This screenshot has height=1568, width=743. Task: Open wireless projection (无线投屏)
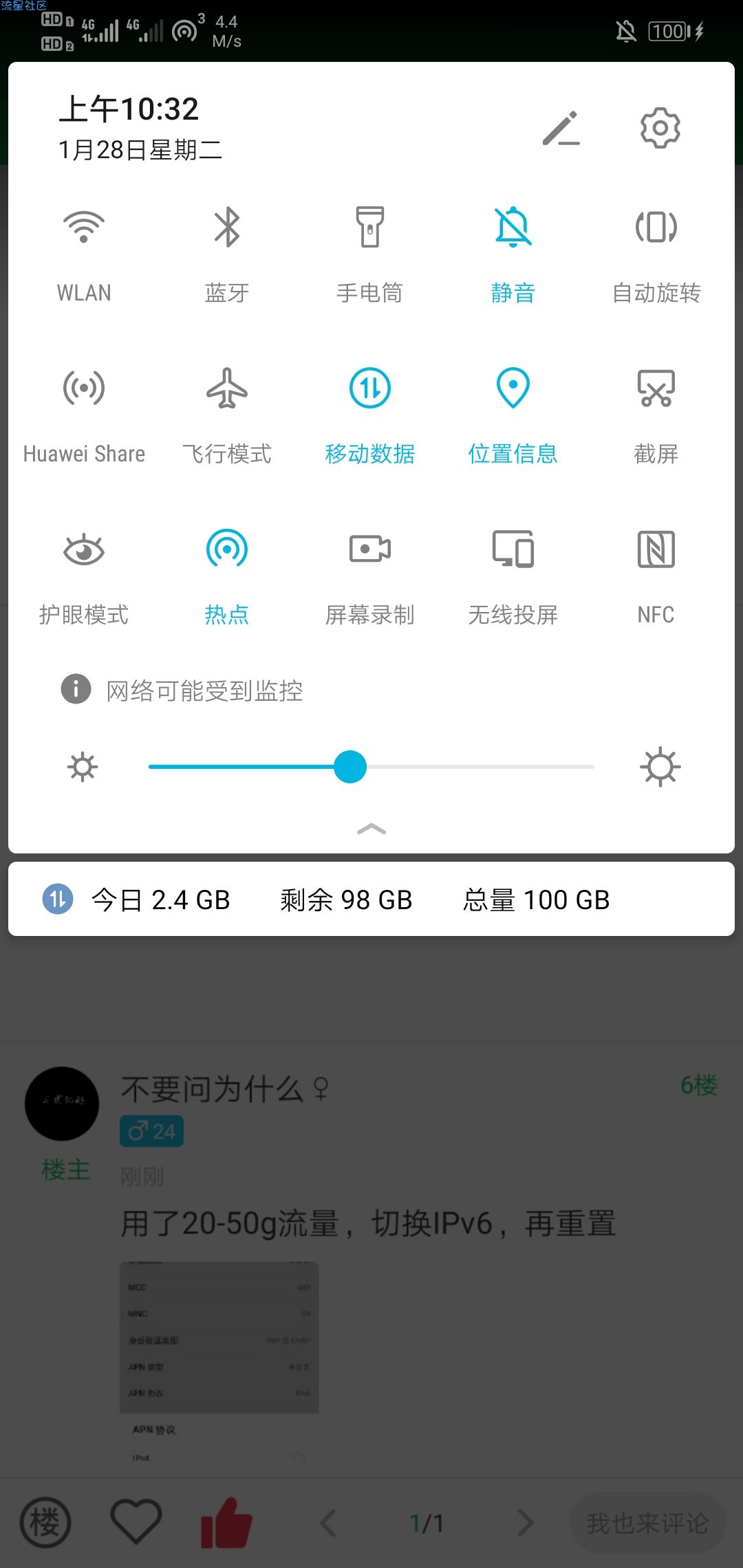click(x=513, y=550)
